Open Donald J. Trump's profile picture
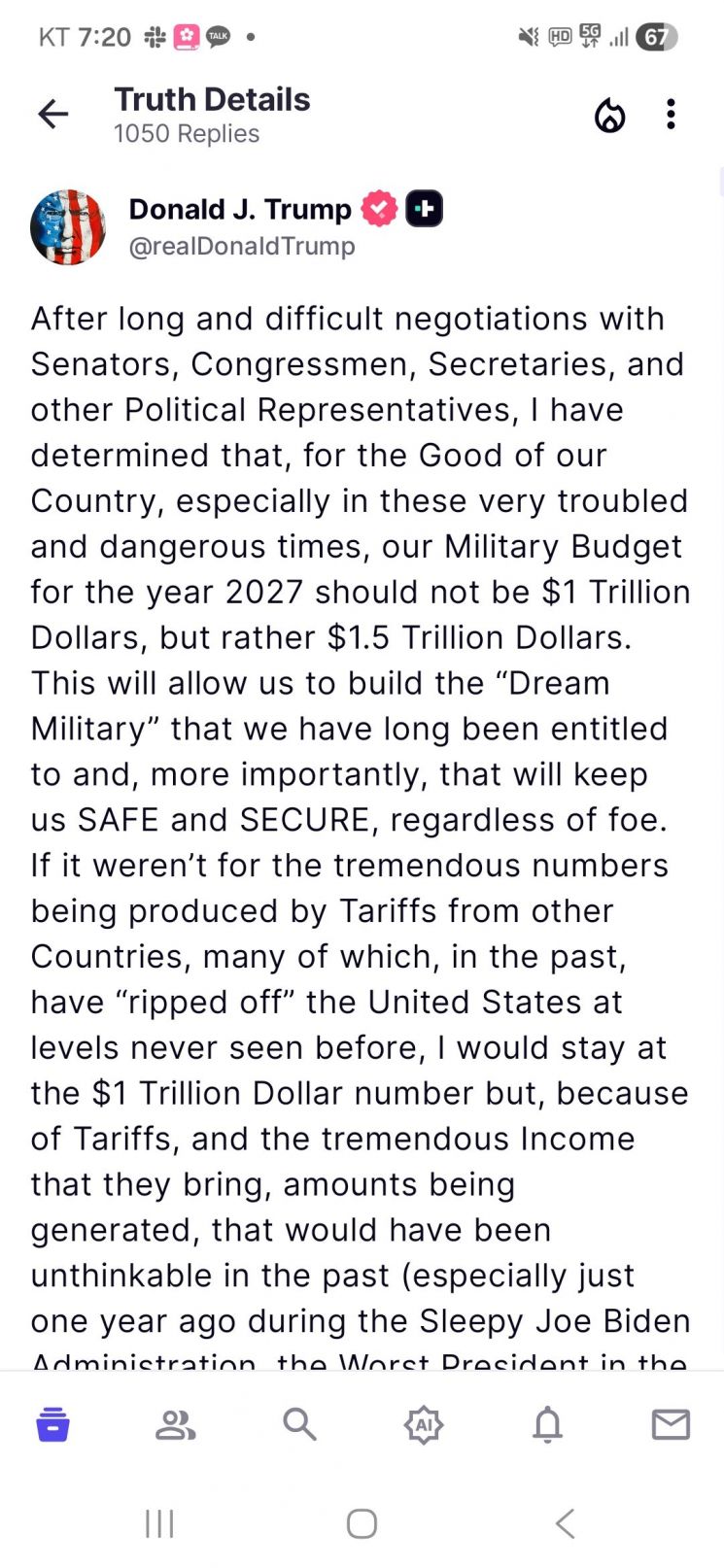This screenshot has width=724, height=1568. click(x=68, y=228)
